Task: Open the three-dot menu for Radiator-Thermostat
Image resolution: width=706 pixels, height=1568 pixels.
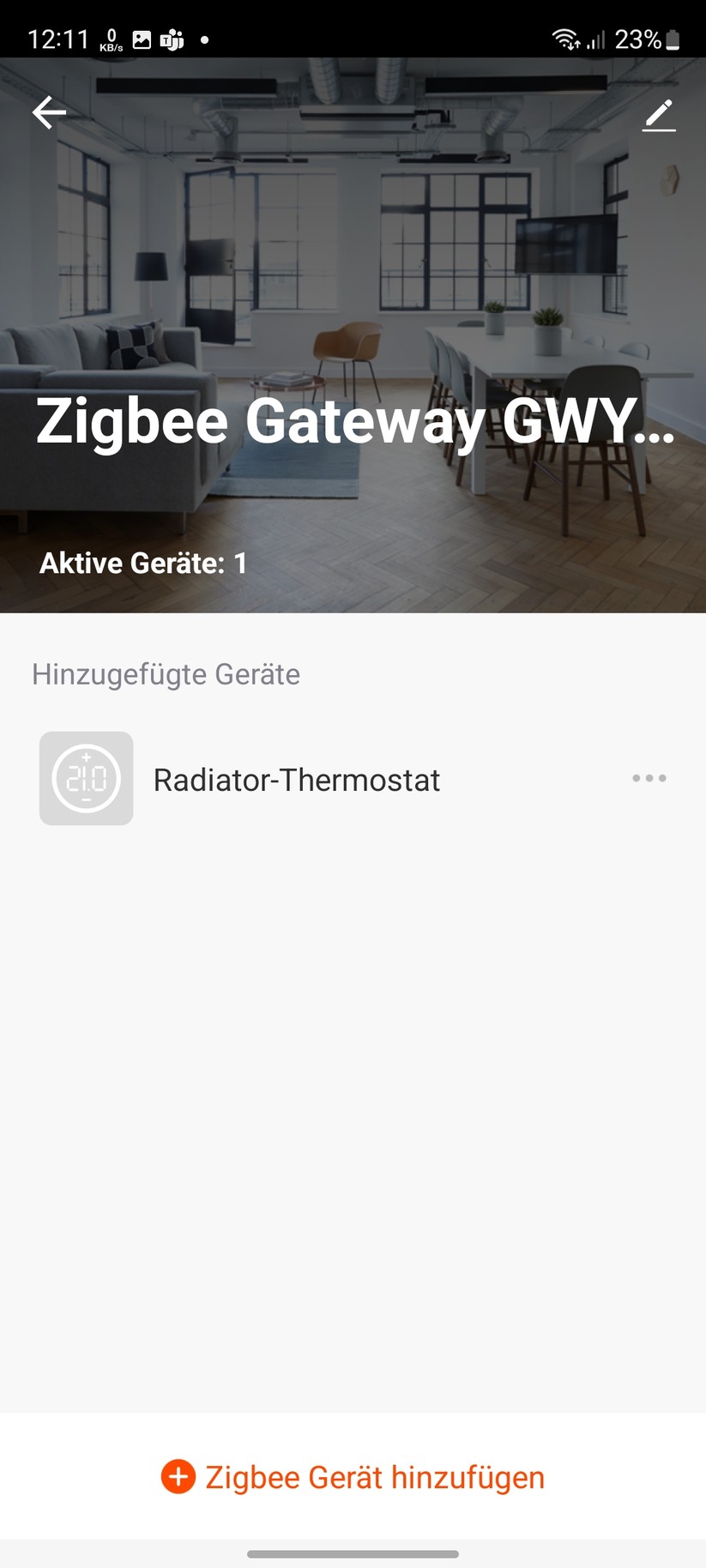Action: point(649,779)
